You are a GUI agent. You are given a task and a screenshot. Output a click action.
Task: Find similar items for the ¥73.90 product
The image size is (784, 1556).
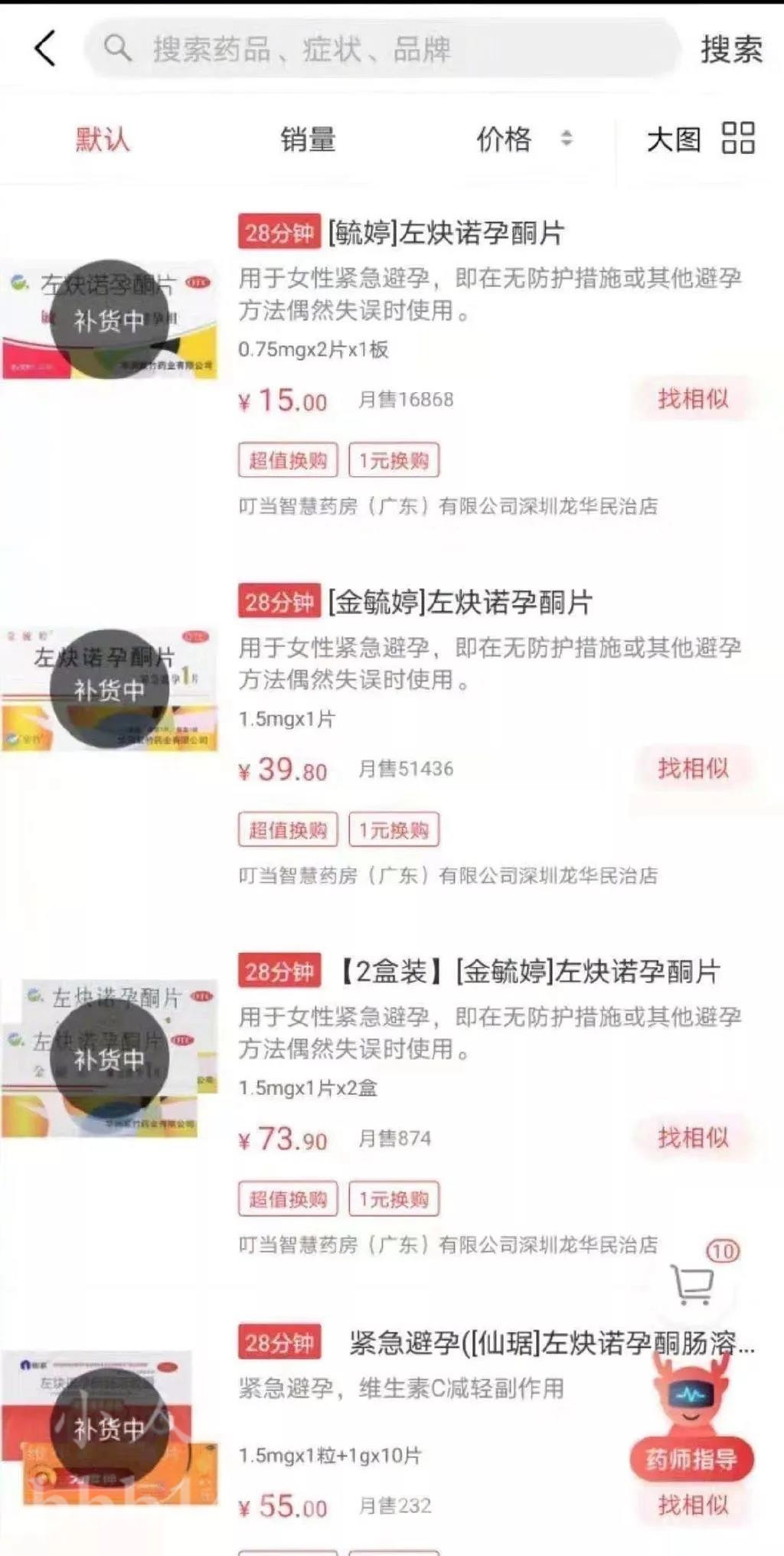693,1138
